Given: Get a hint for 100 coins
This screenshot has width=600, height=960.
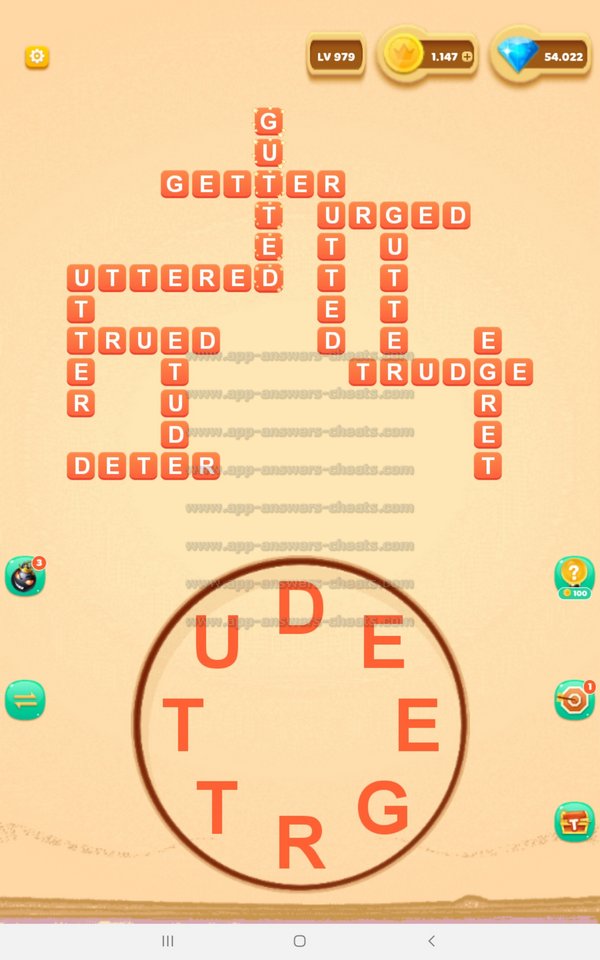Looking at the screenshot, I should (x=573, y=576).
